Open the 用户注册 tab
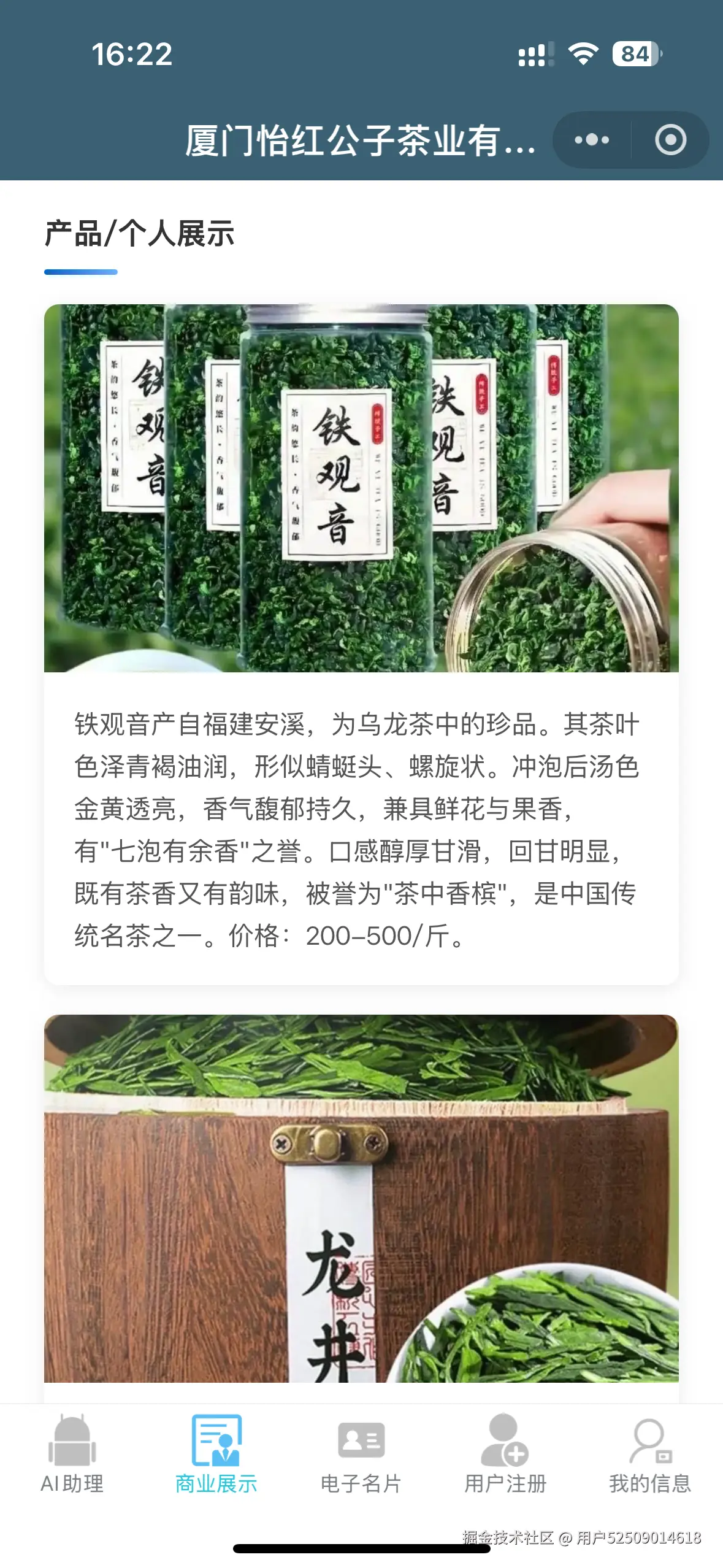Viewport: 723px width, 1568px height. (505, 1454)
